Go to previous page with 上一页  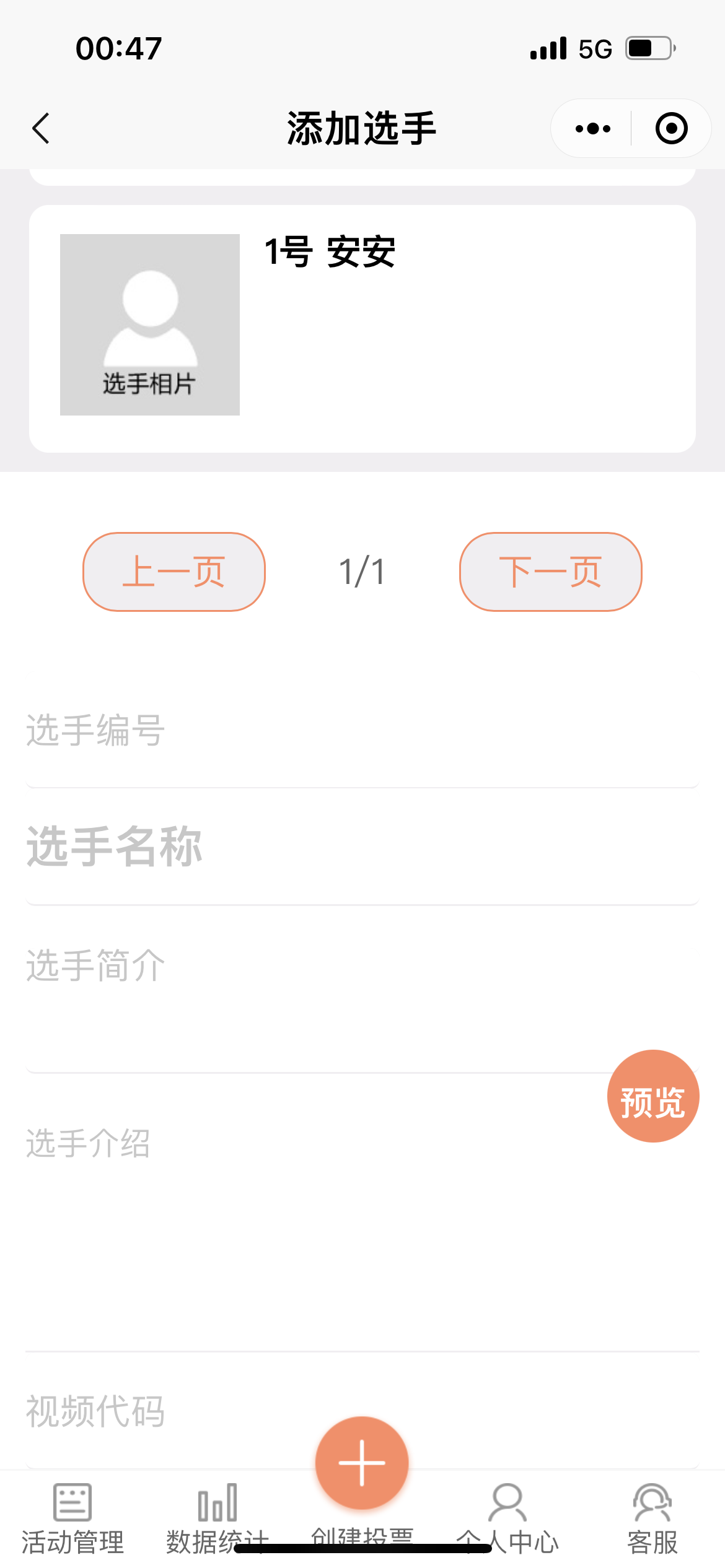[x=174, y=572]
